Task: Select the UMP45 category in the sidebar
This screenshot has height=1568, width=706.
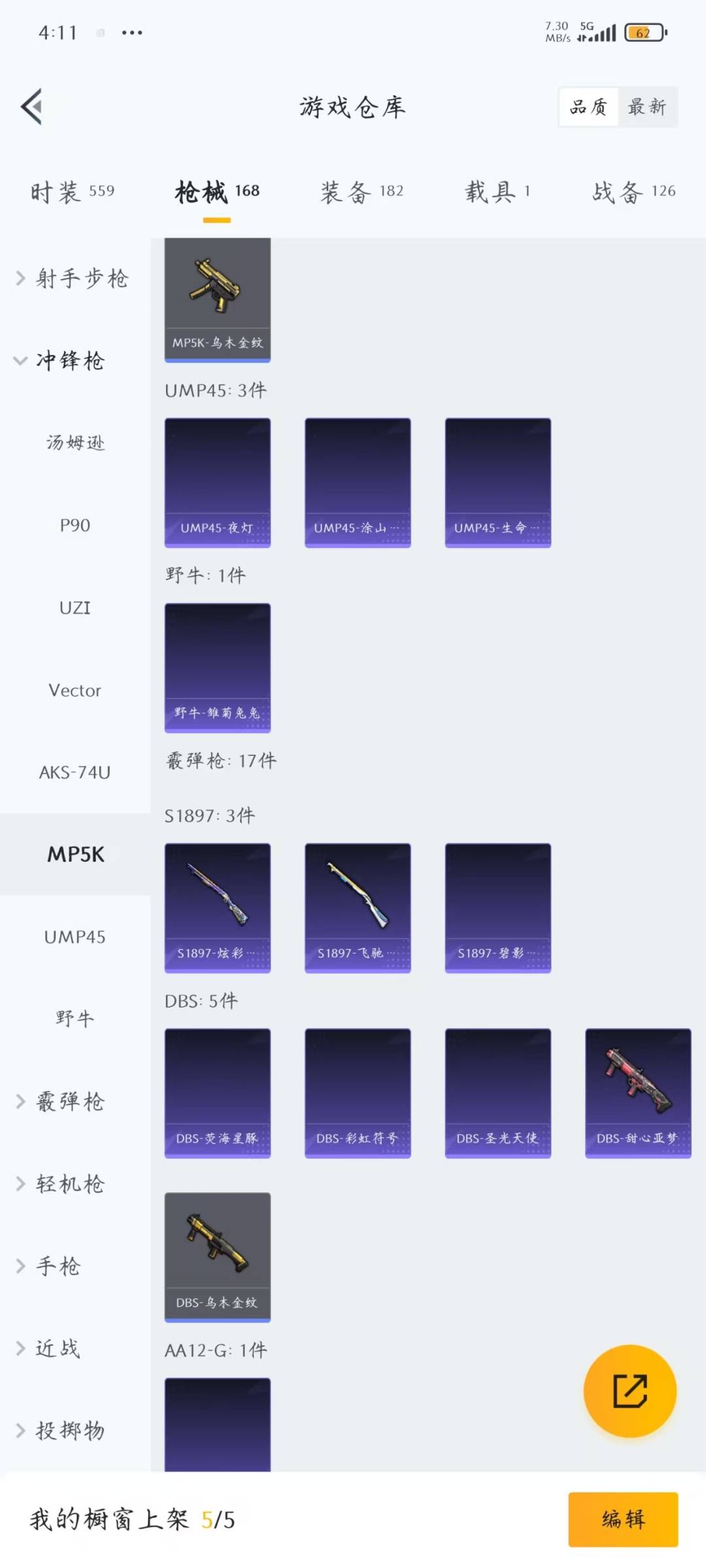Action: [x=74, y=936]
